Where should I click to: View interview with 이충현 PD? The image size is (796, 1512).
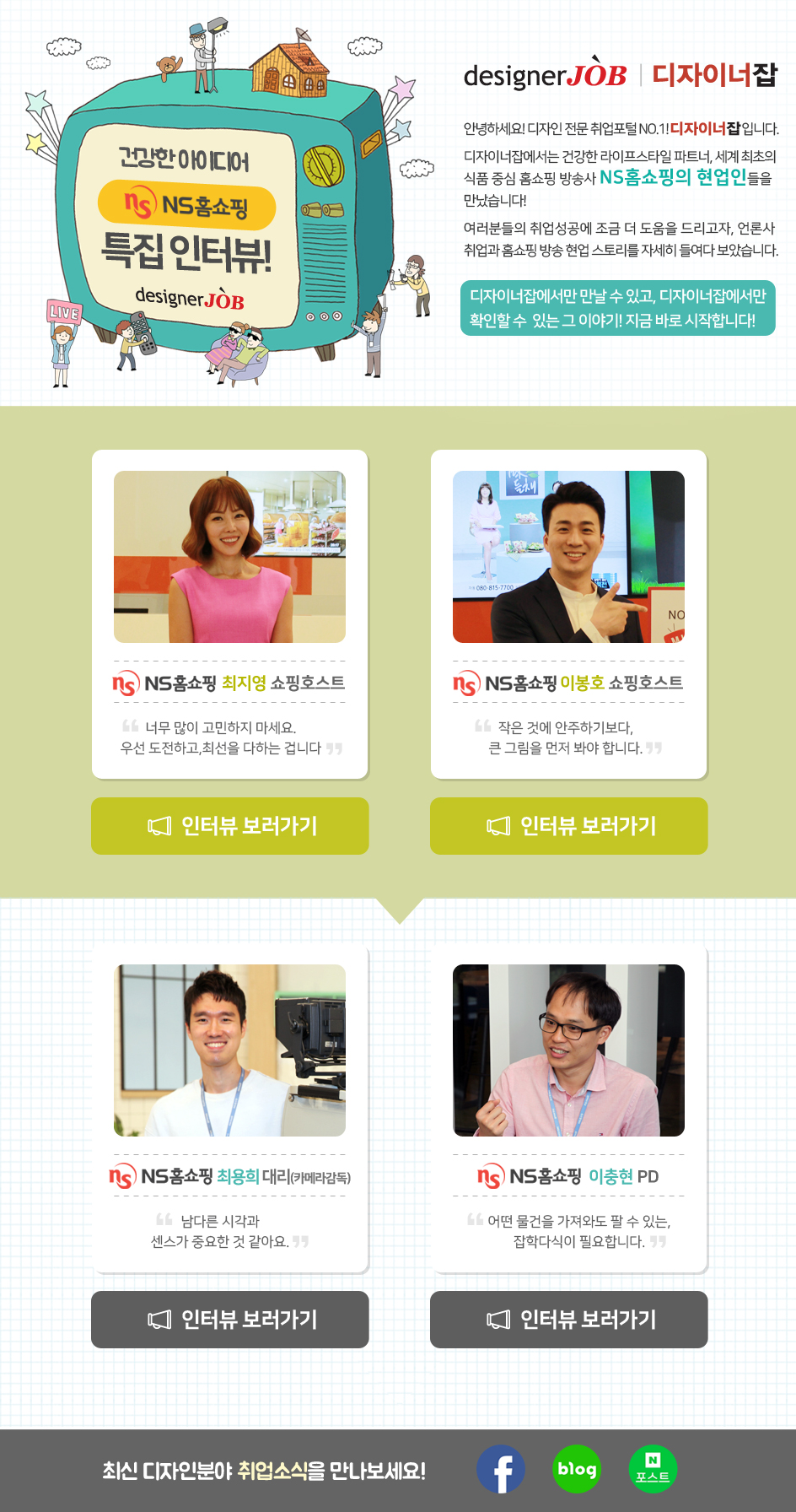coord(568,1320)
